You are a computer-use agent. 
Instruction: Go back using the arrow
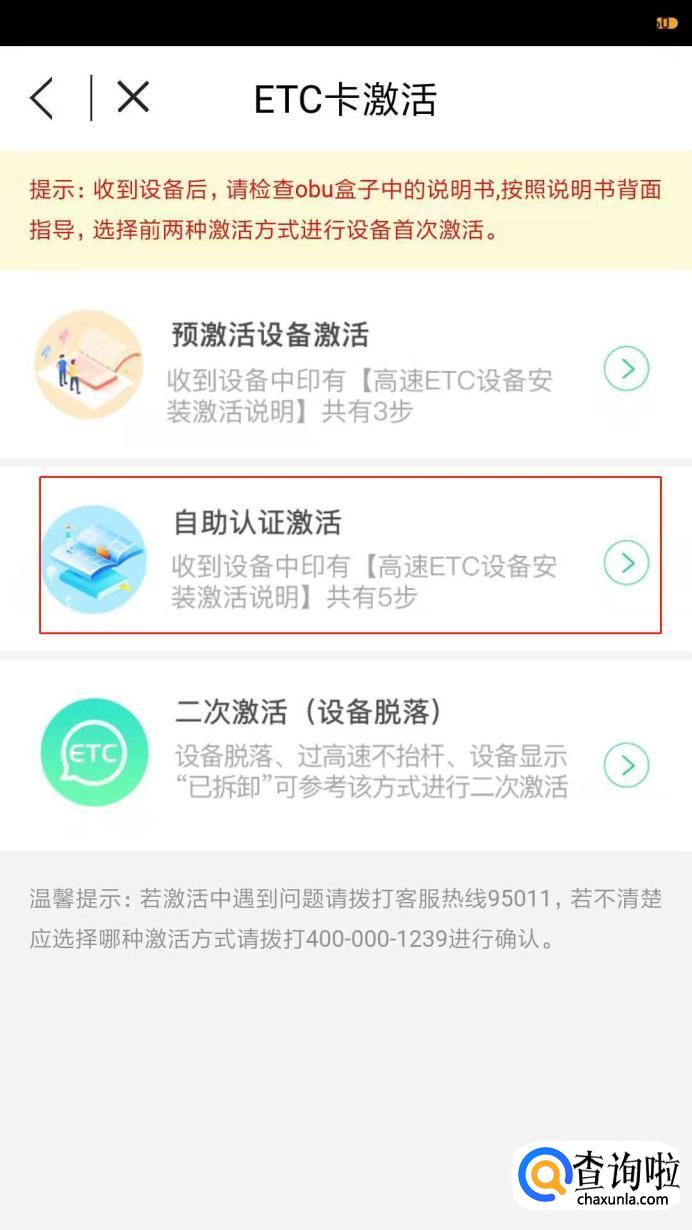click(41, 98)
